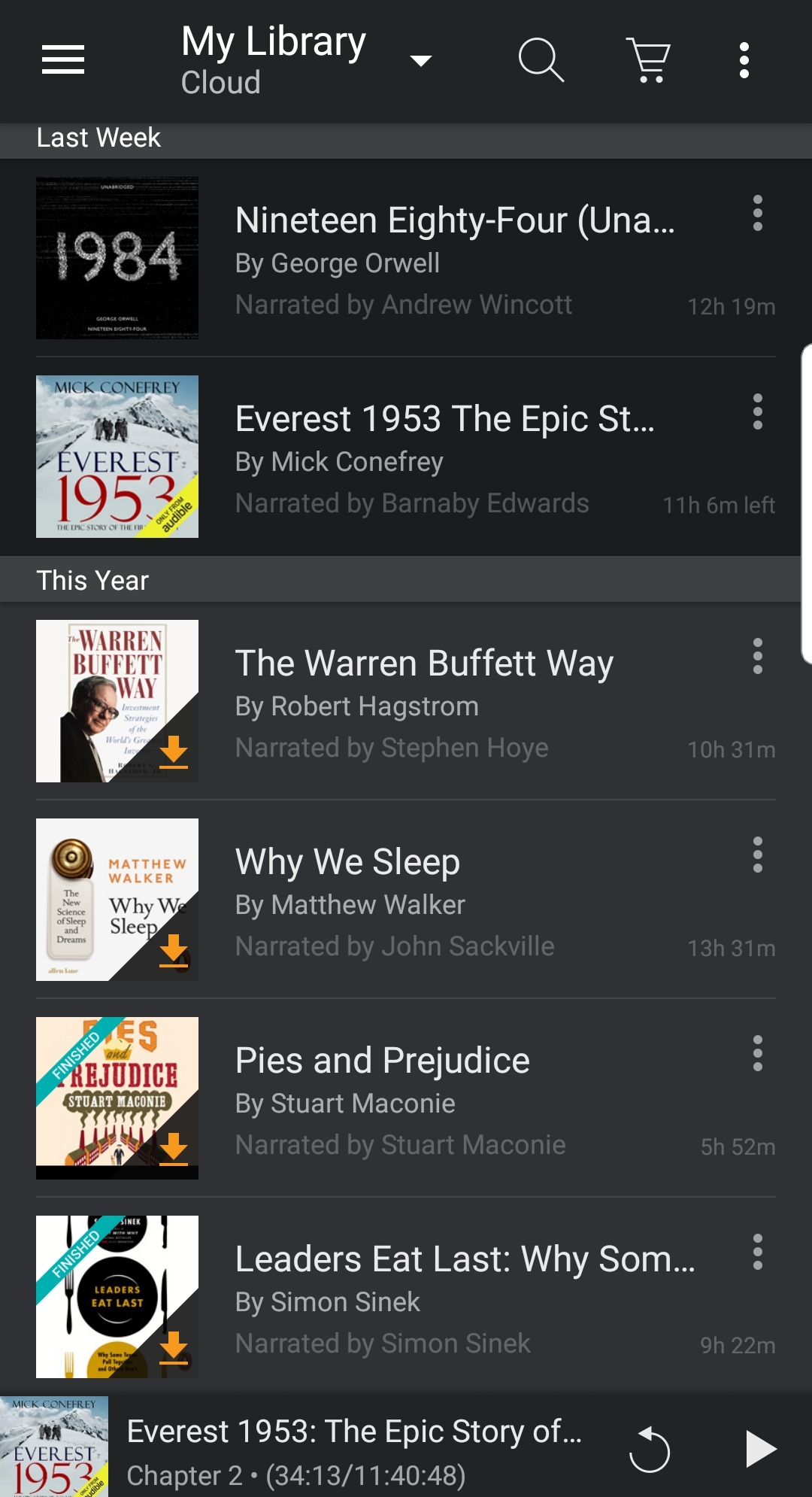View options for The Warren Buffett Way
812x1497 pixels.
coord(757,657)
